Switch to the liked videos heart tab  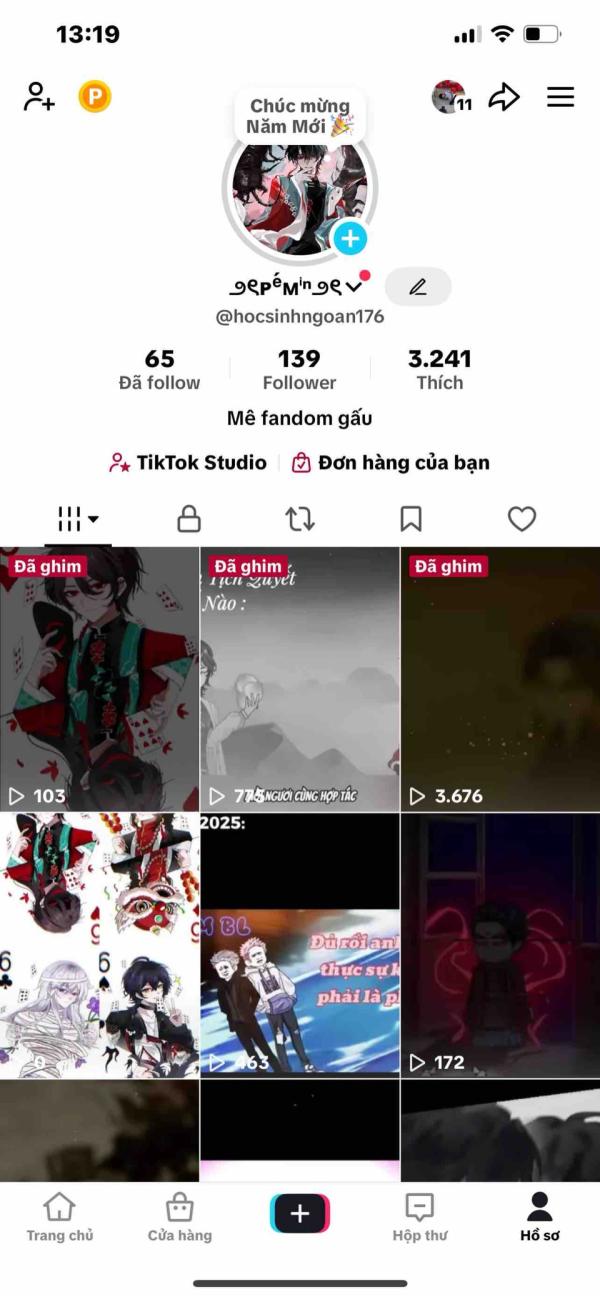coord(522,519)
